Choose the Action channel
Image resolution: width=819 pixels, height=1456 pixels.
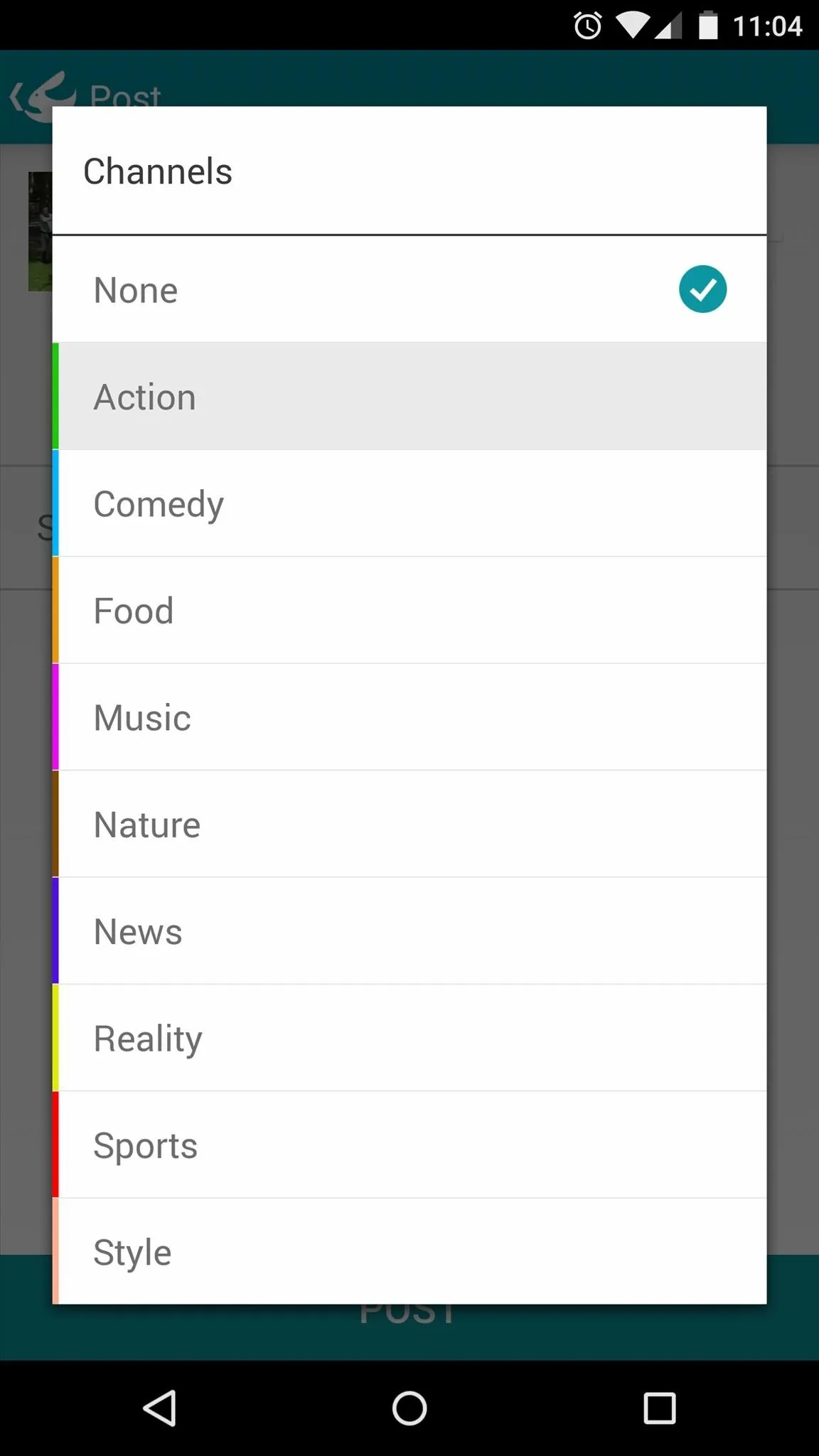[409, 397]
